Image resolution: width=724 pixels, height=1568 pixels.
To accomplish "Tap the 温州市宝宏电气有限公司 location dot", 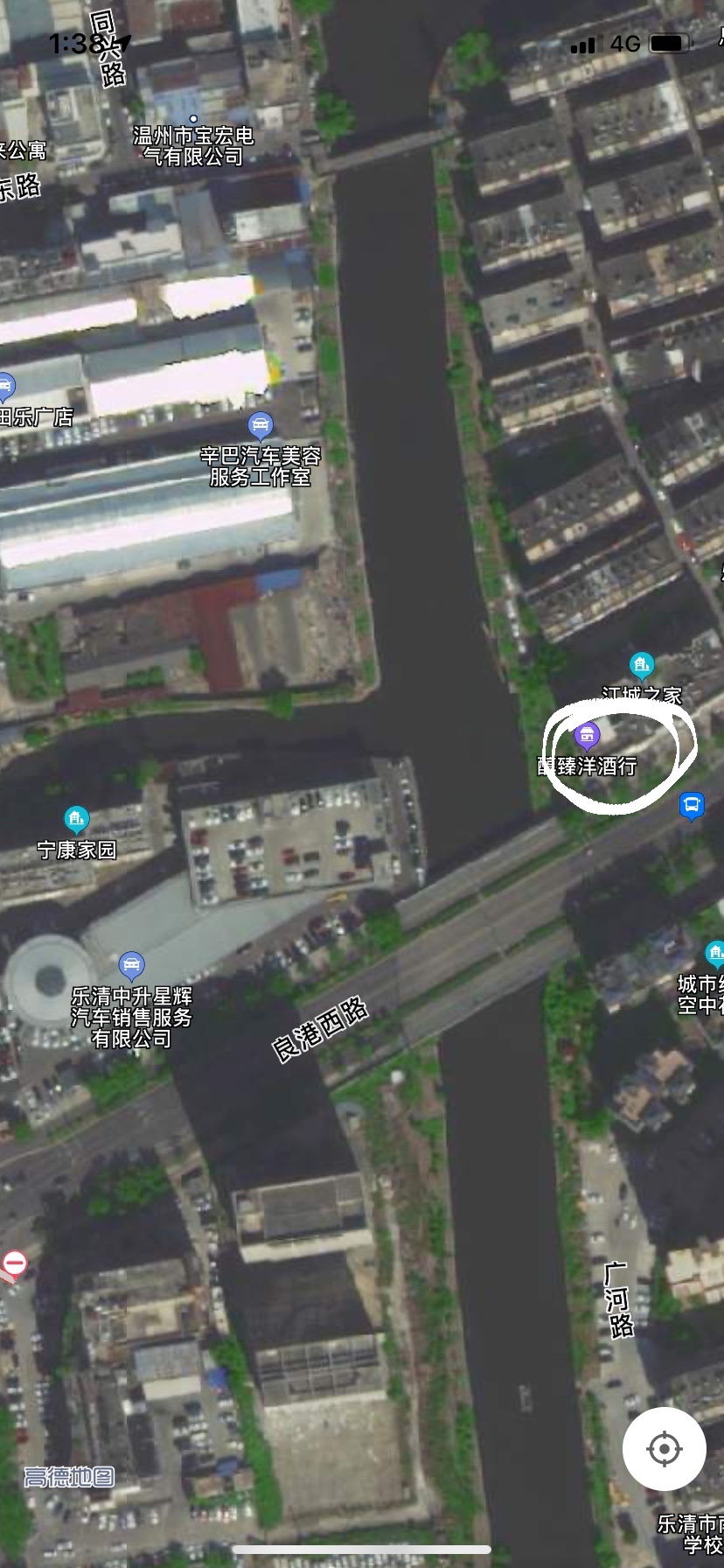I will click(193, 119).
